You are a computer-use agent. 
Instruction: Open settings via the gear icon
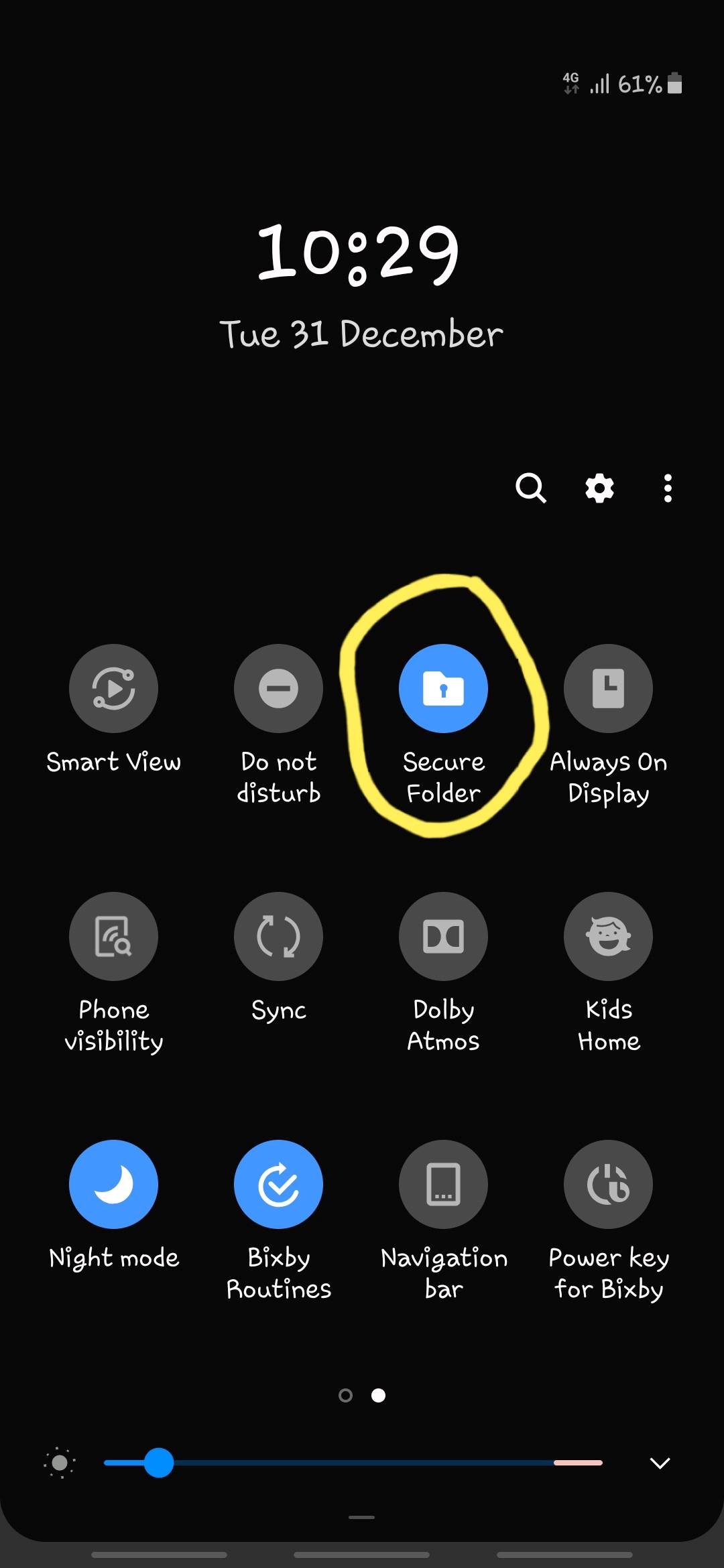point(599,488)
